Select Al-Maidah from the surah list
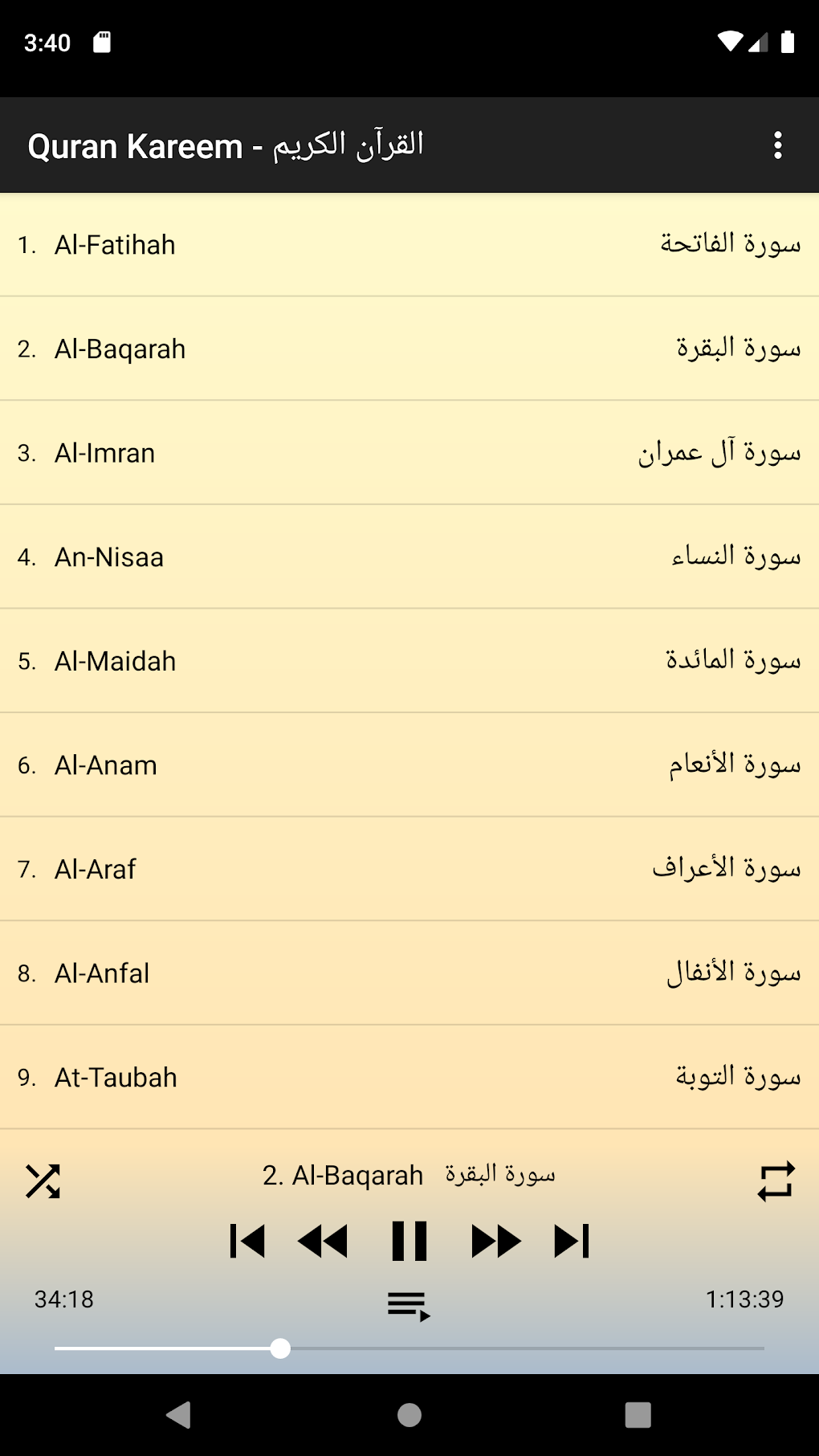This screenshot has height=1456, width=819. coord(409,660)
